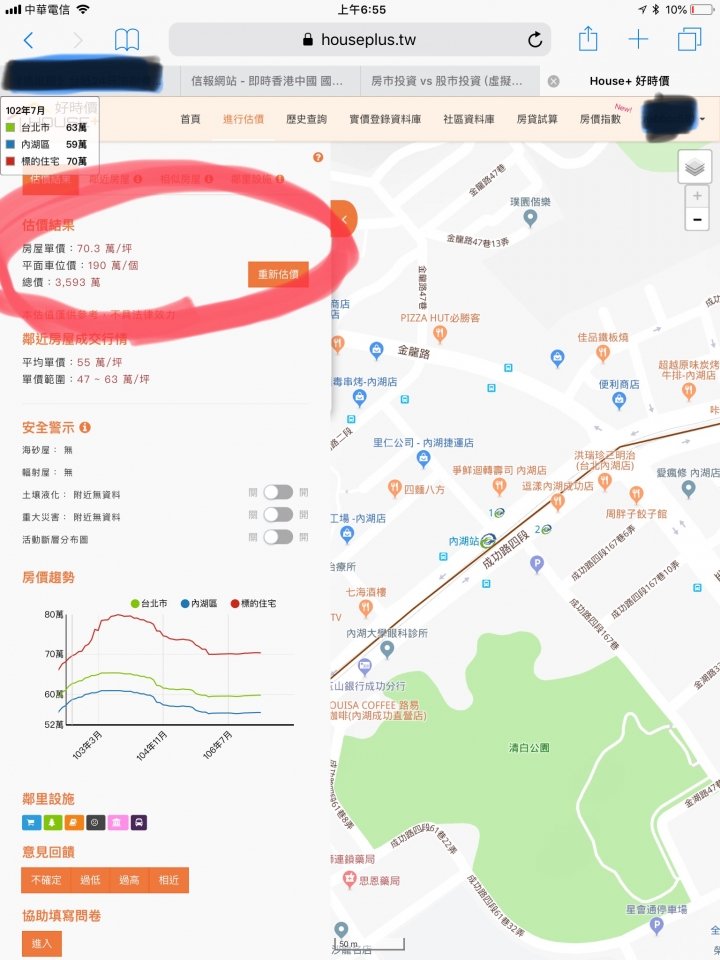Image resolution: width=720 pixels, height=960 pixels.
Task: Open the 歷史查詢 page
Action: pos(306,119)
